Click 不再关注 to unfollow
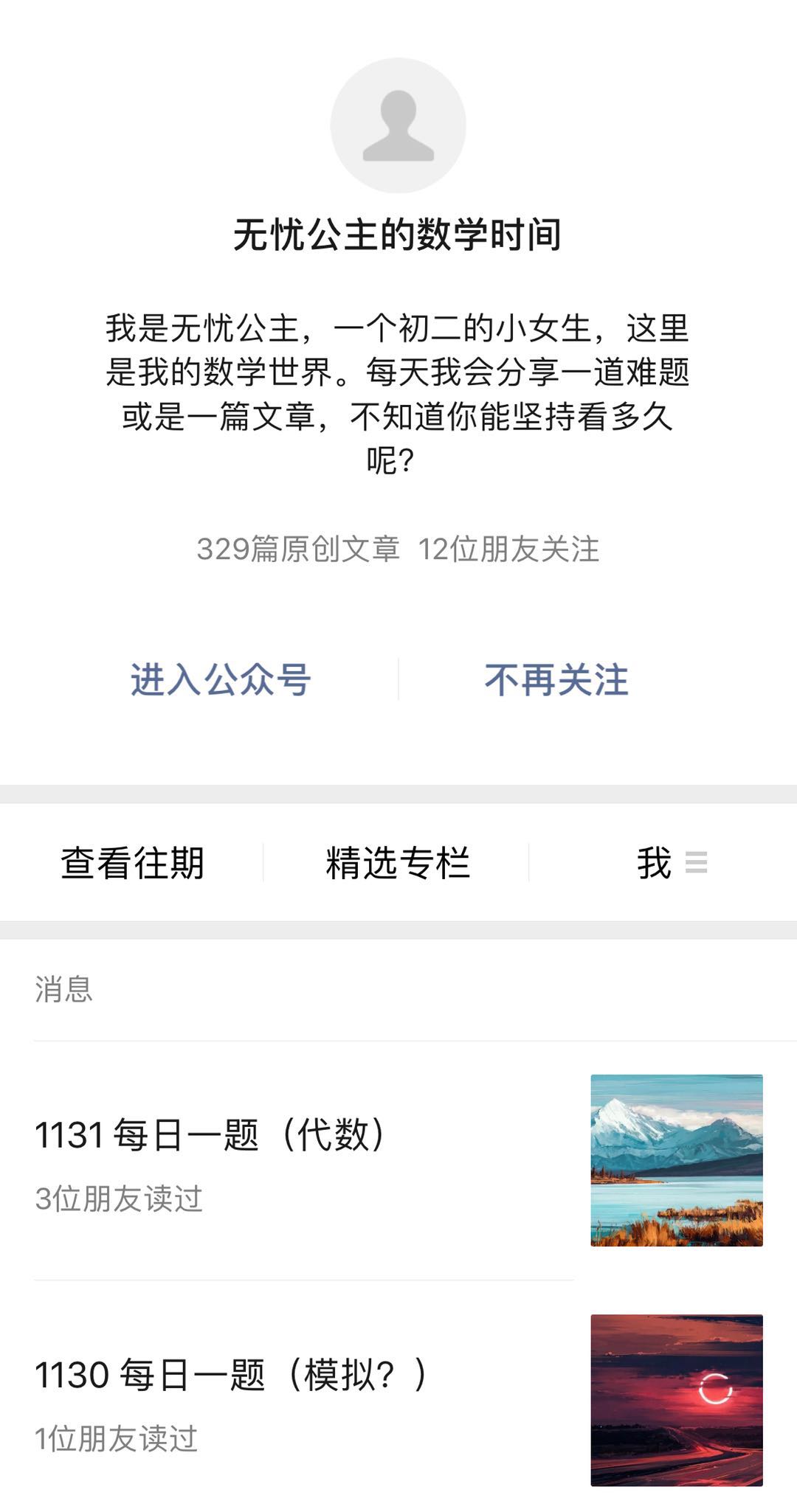The image size is (797, 1512). pos(556,680)
